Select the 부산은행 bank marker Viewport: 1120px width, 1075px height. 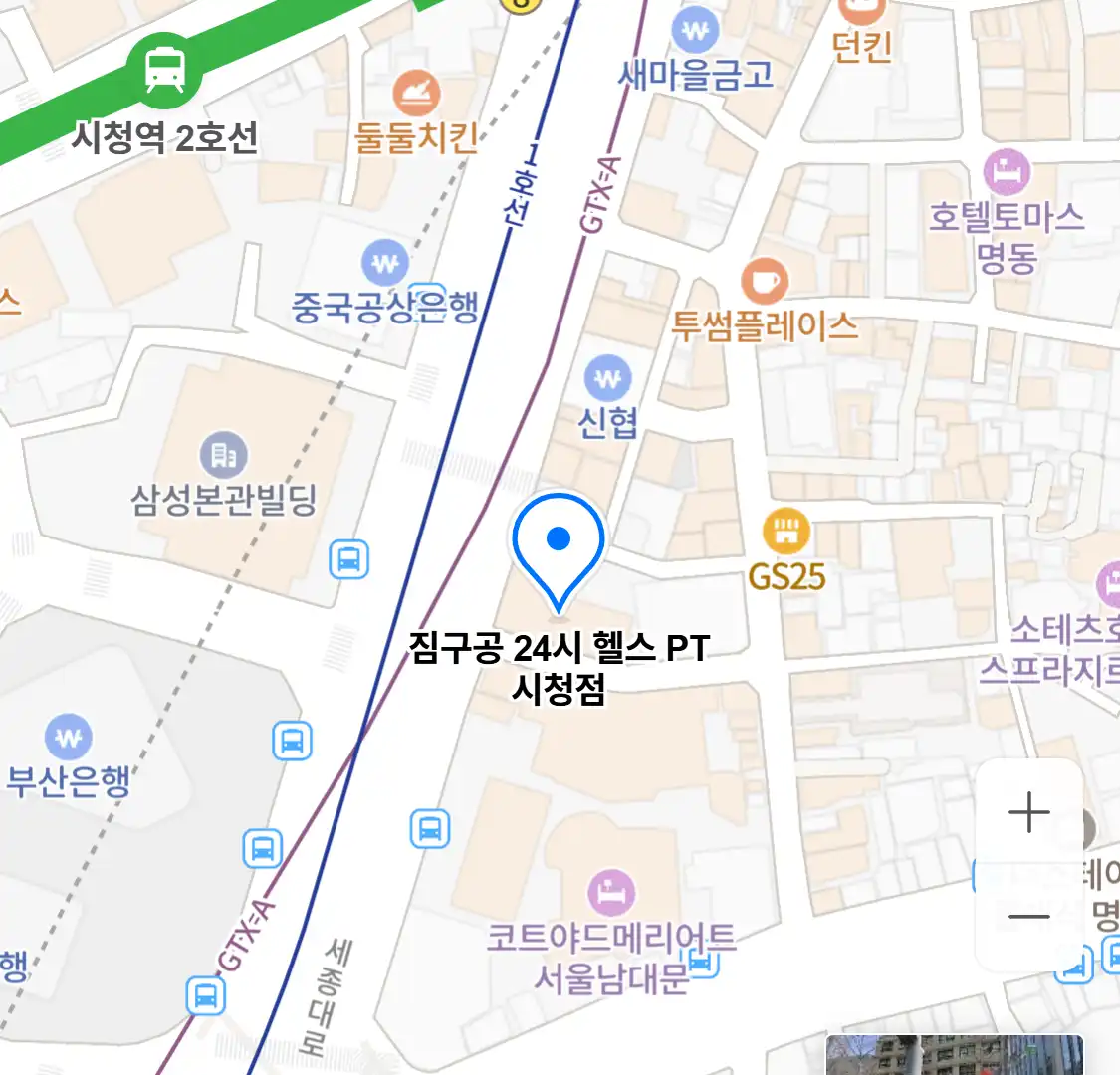coord(69,739)
